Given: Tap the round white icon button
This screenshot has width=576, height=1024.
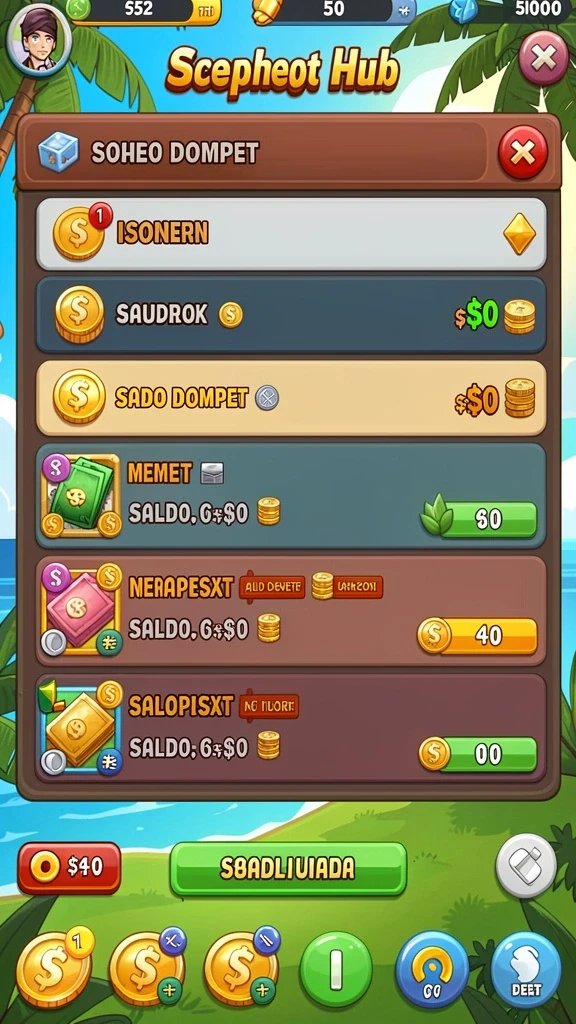Looking at the screenshot, I should (526, 865).
